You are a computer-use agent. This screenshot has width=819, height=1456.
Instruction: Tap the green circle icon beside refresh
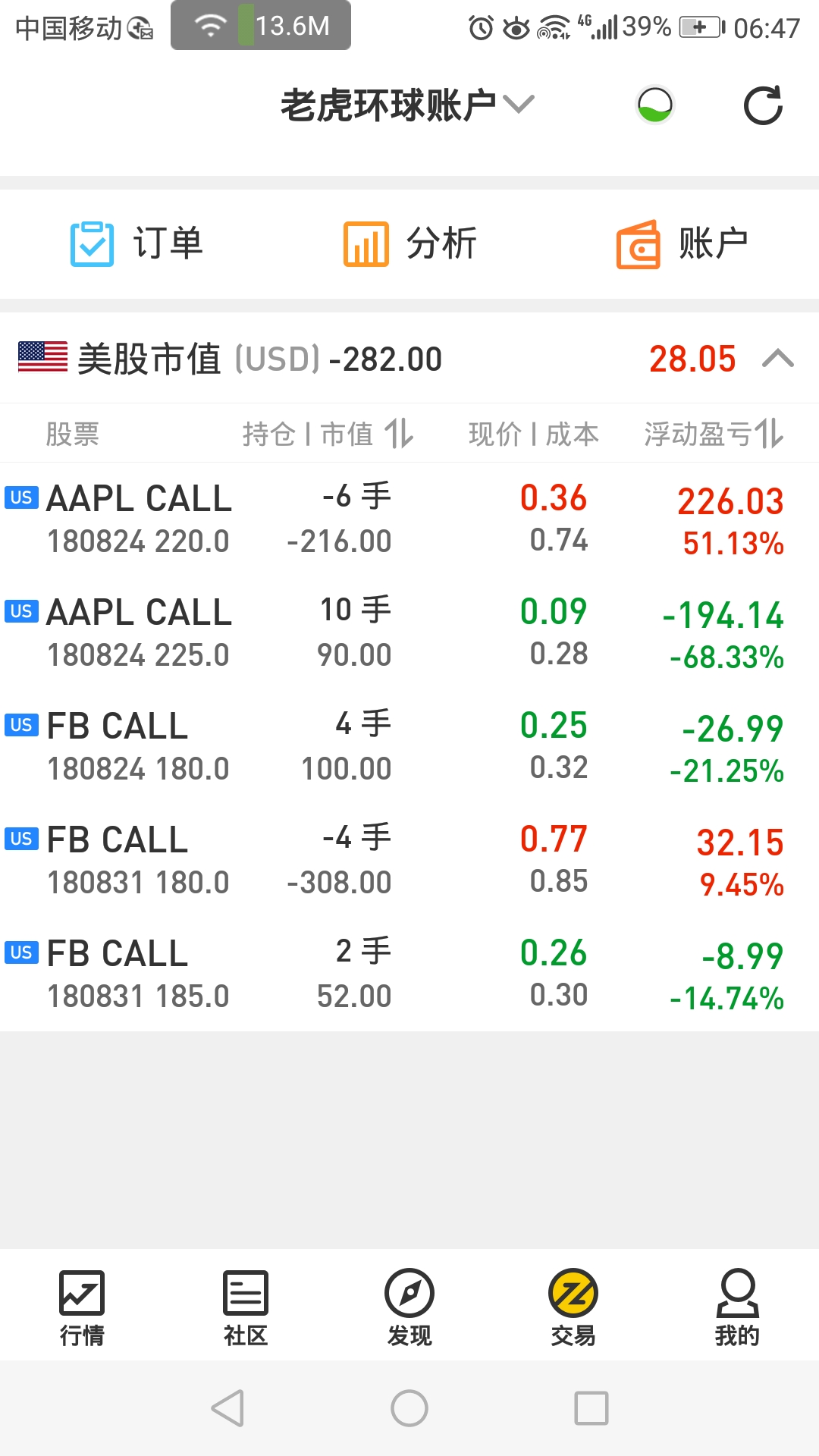[654, 105]
